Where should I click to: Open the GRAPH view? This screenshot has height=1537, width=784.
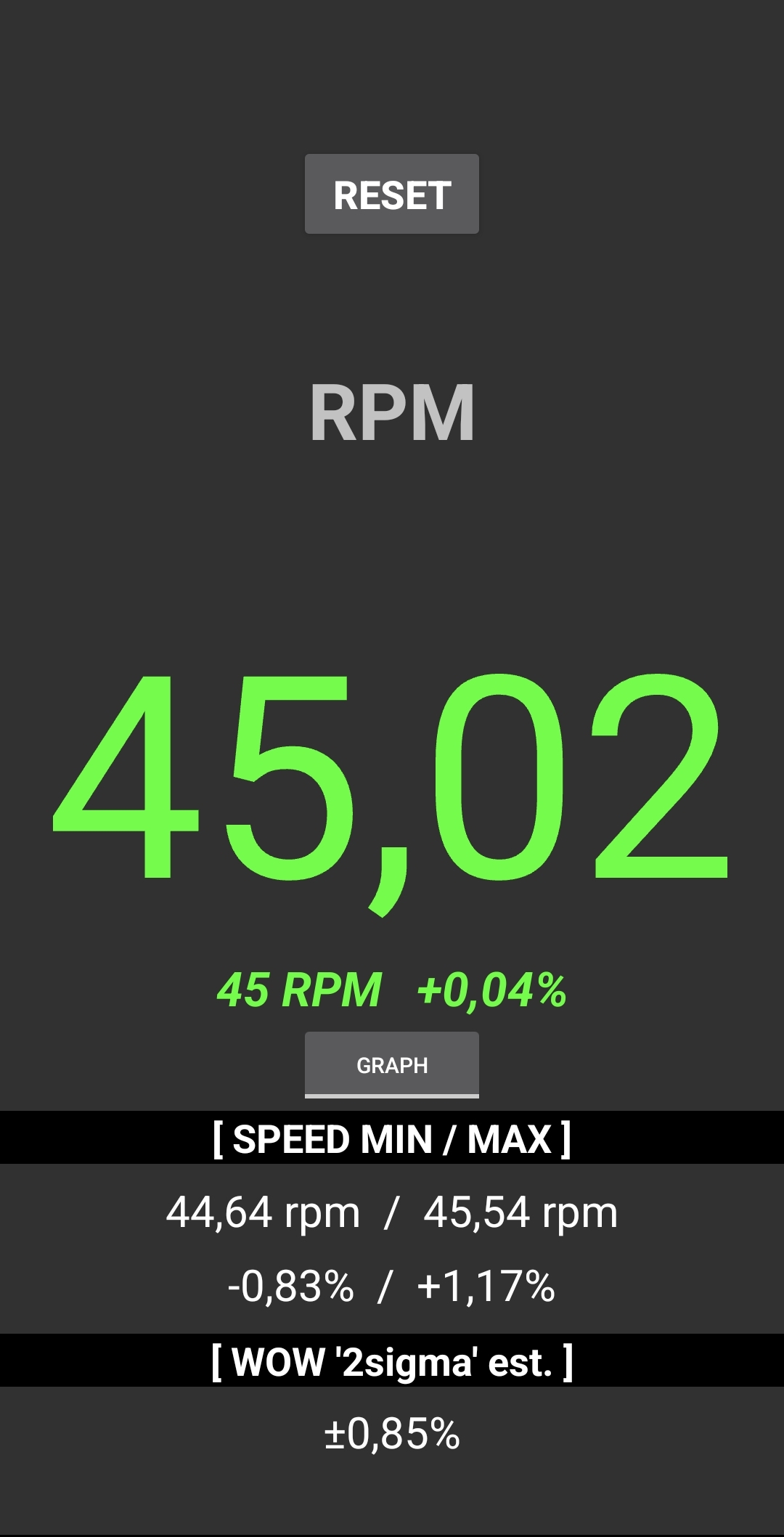392,1064
